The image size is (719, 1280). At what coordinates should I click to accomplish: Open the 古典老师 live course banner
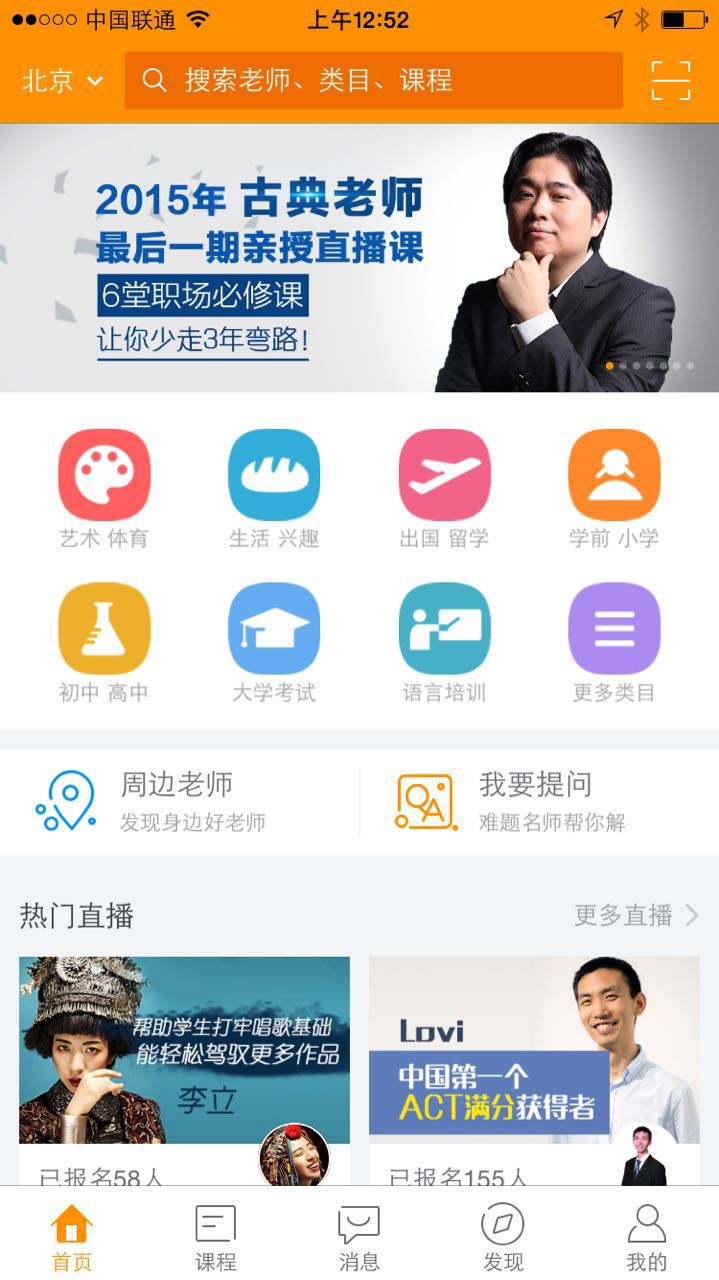point(359,258)
